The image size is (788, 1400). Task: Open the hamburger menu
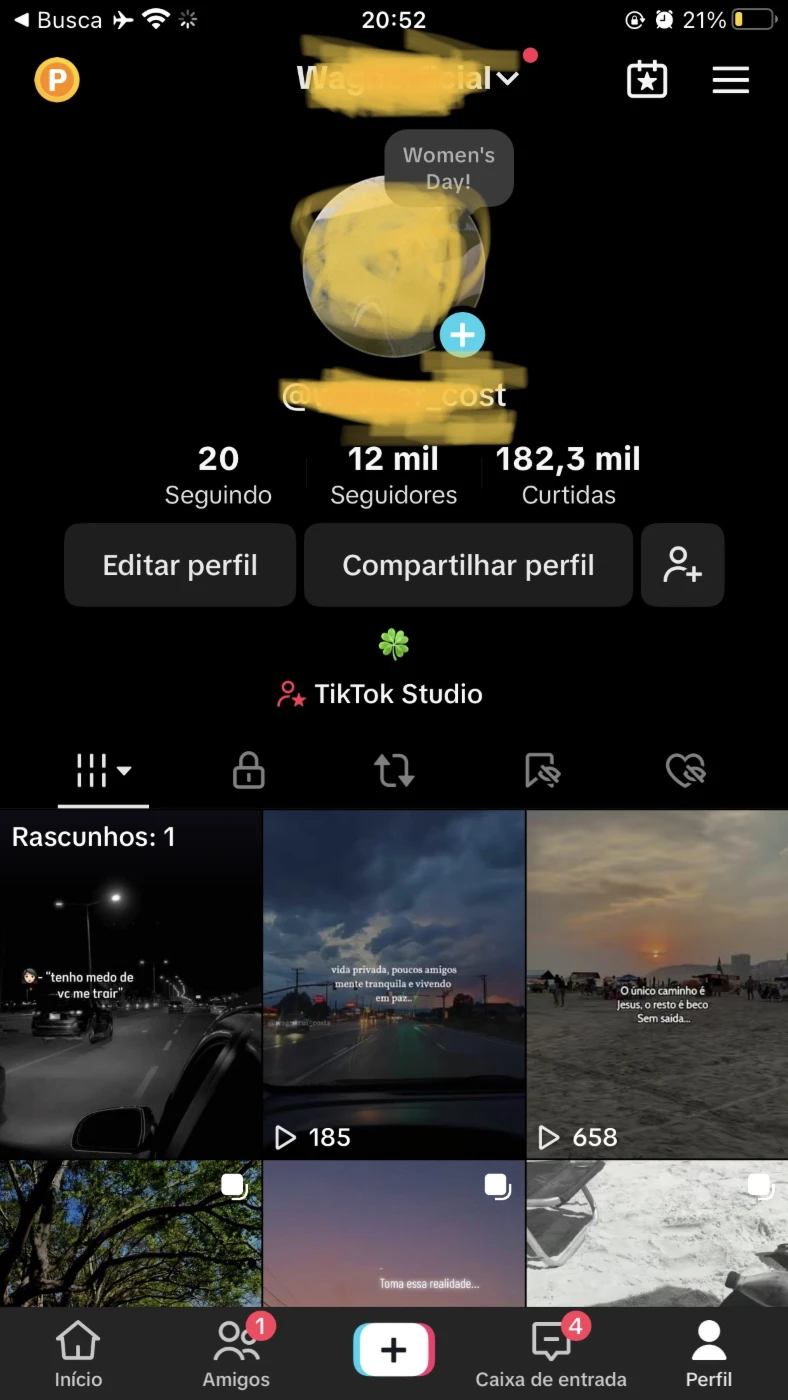tap(731, 80)
